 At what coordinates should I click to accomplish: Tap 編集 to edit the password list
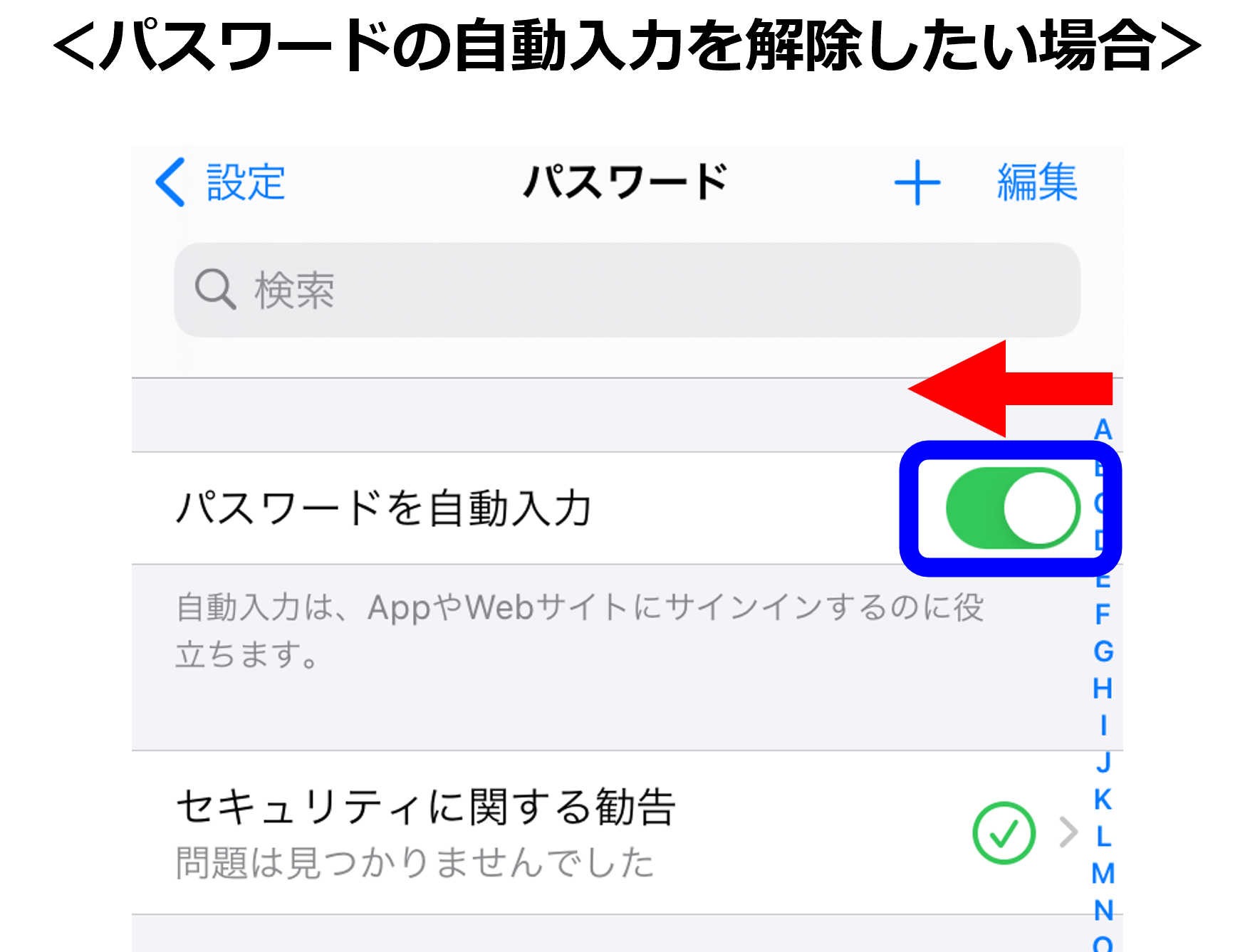(1037, 182)
